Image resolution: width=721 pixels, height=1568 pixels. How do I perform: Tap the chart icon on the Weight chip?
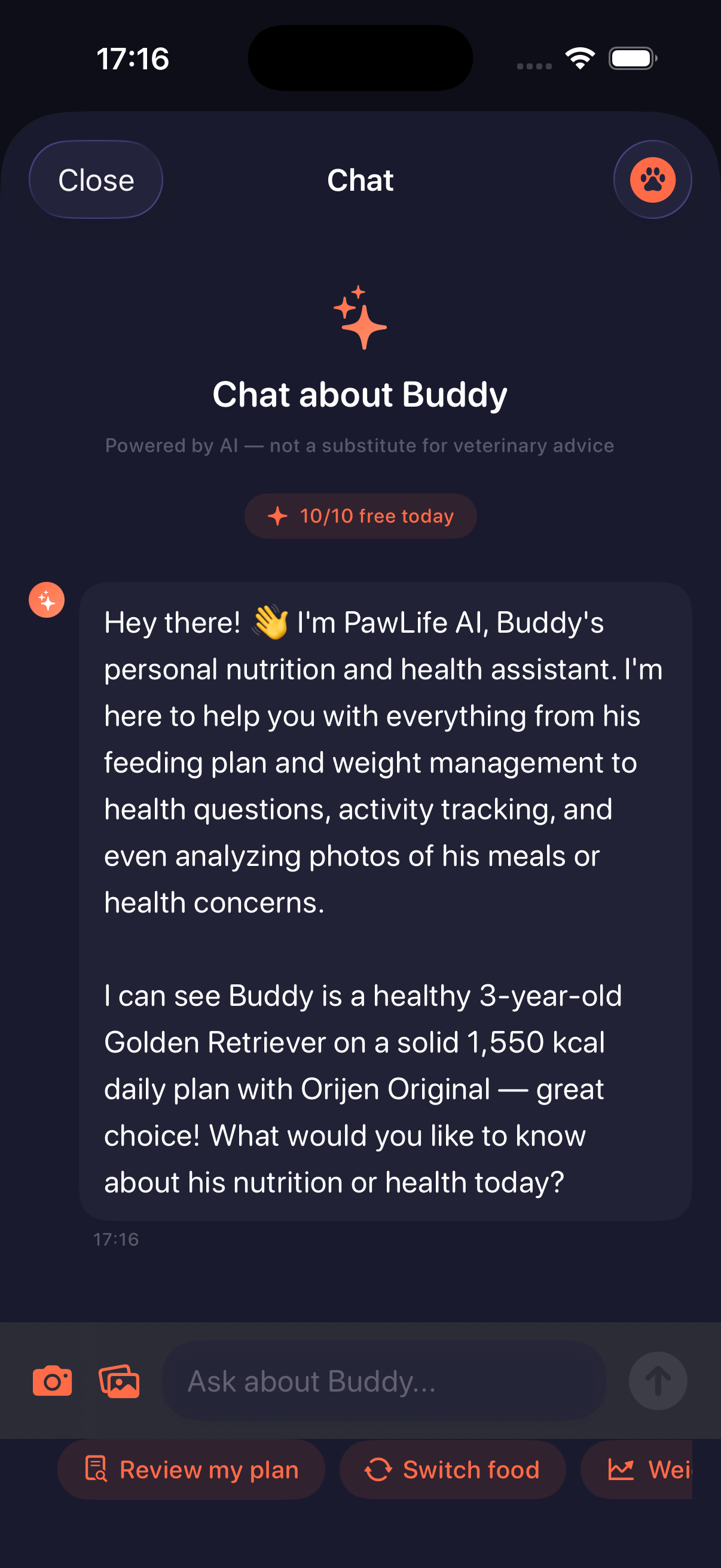pyautogui.click(x=622, y=1469)
